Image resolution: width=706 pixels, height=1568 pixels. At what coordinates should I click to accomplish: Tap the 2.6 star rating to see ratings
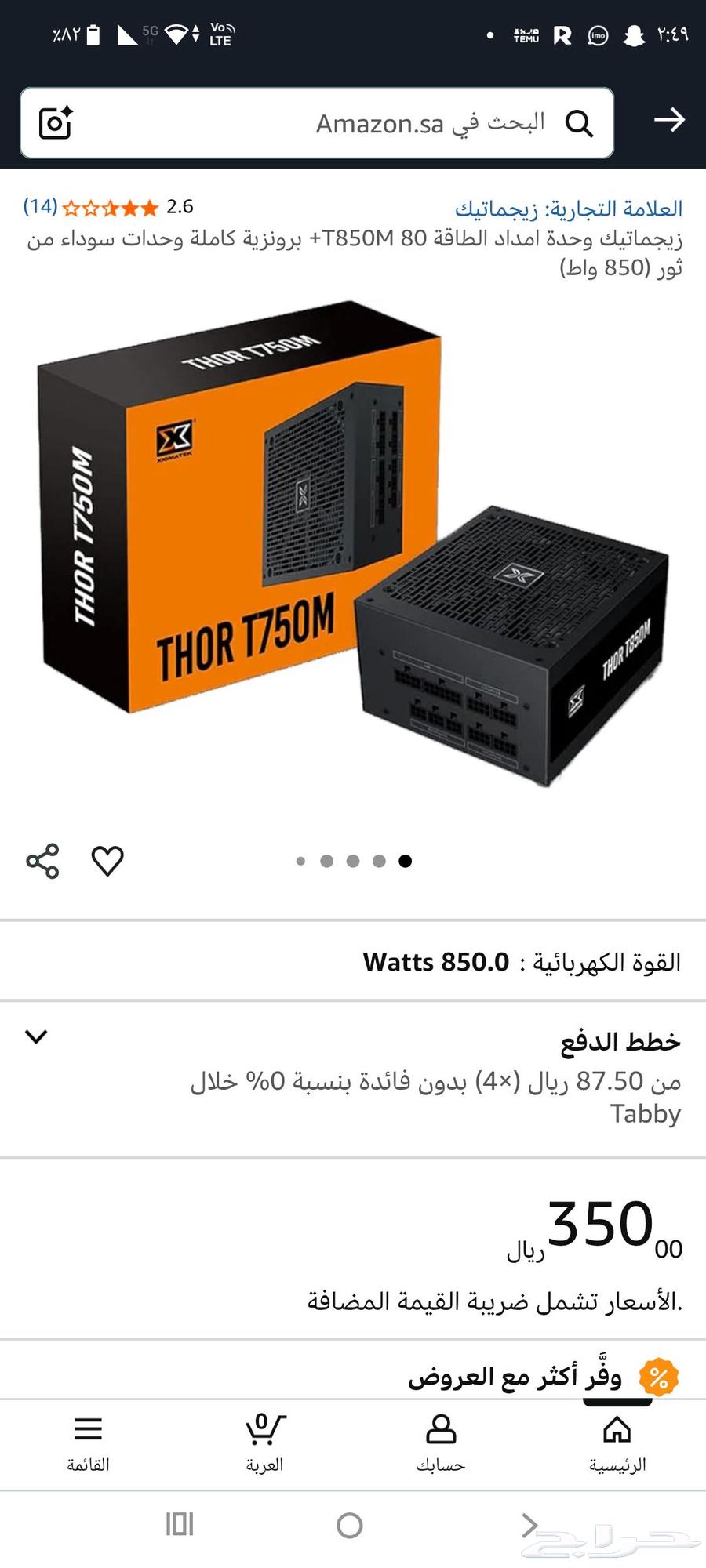[x=178, y=208]
